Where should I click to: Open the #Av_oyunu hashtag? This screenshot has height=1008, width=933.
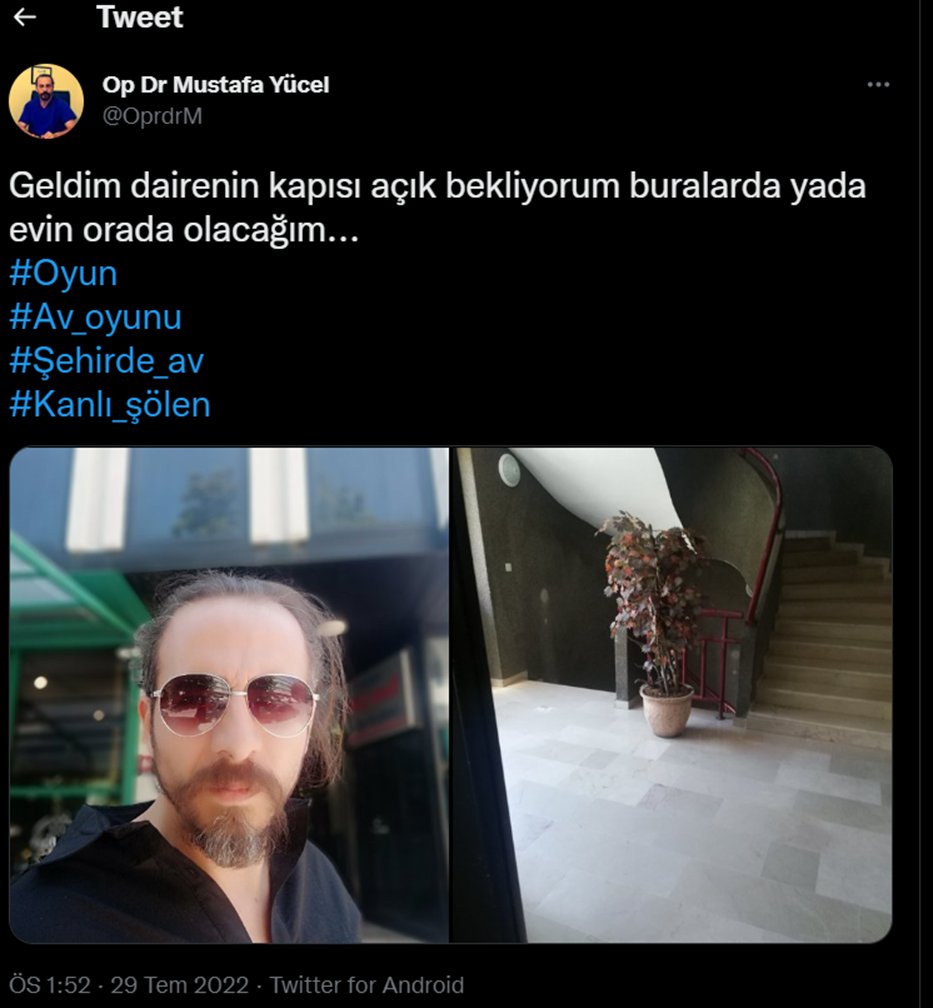pyautogui.click(x=95, y=317)
